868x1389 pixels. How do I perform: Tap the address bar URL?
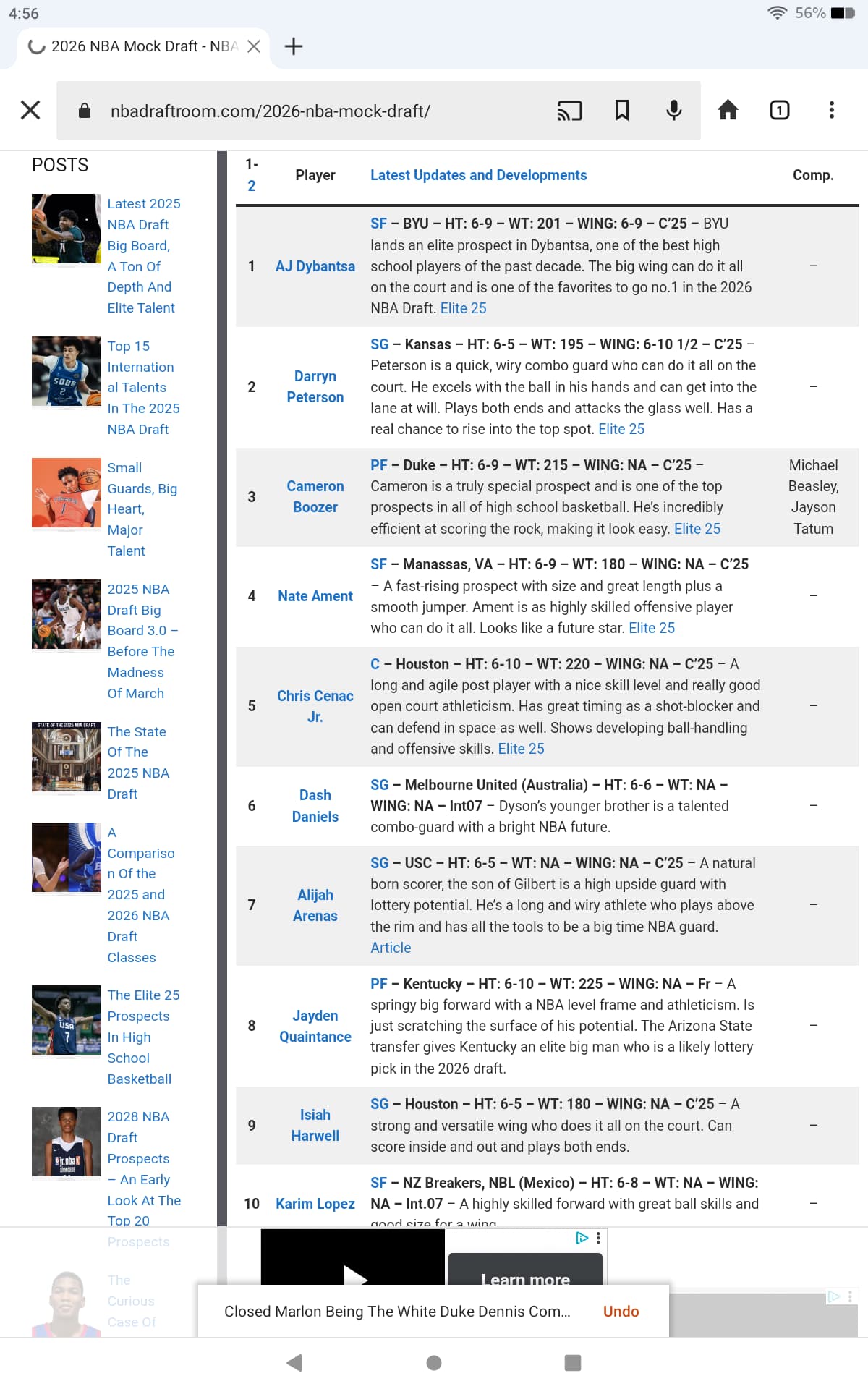pyautogui.click(x=270, y=111)
